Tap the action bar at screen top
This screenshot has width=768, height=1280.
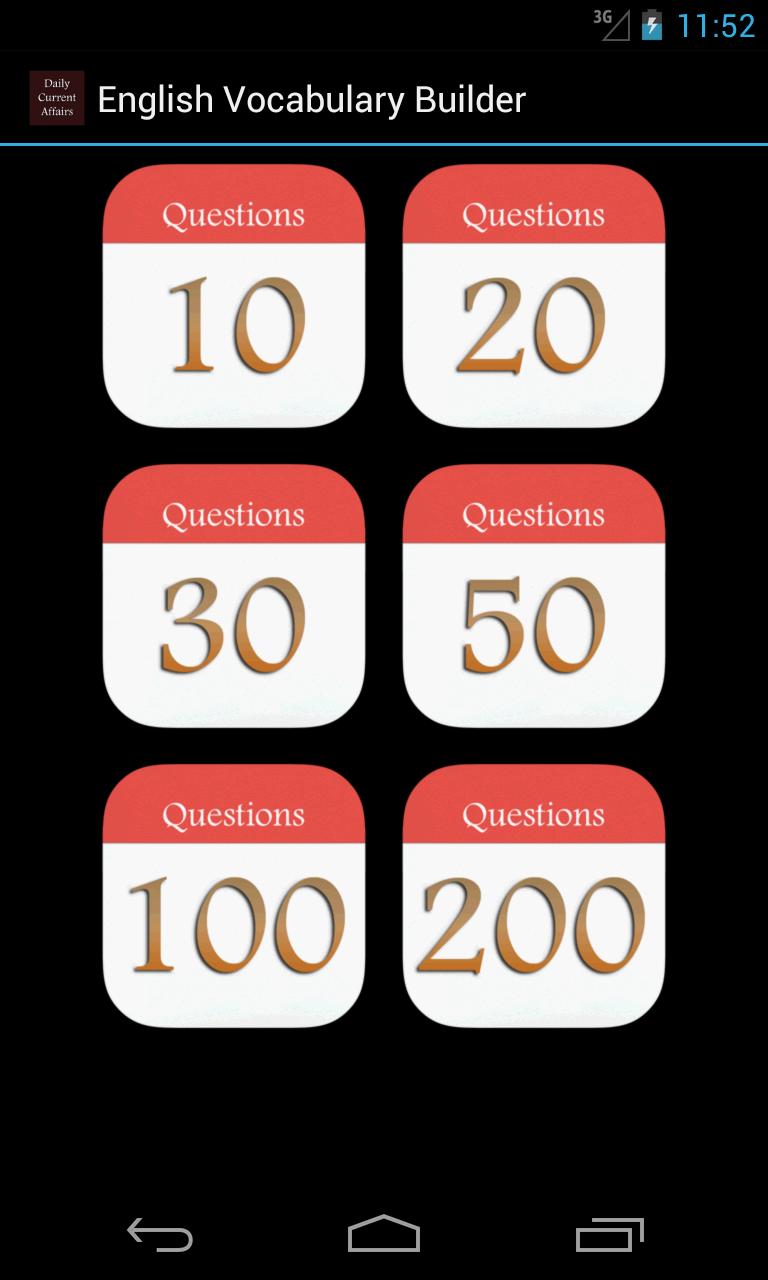click(x=384, y=97)
